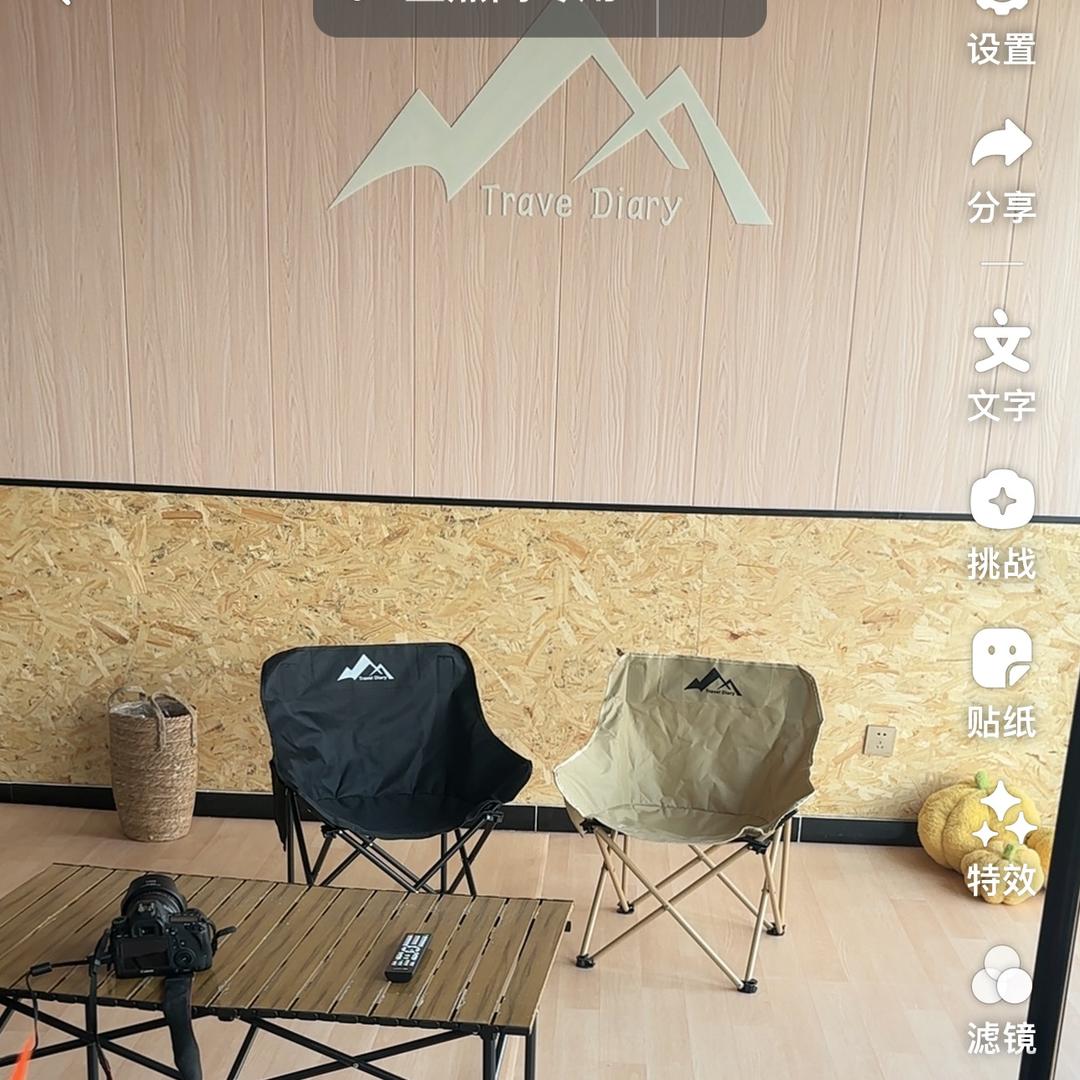This screenshot has width=1080, height=1080.
Task: Open 滤镜 filters
Action: (1001, 975)
